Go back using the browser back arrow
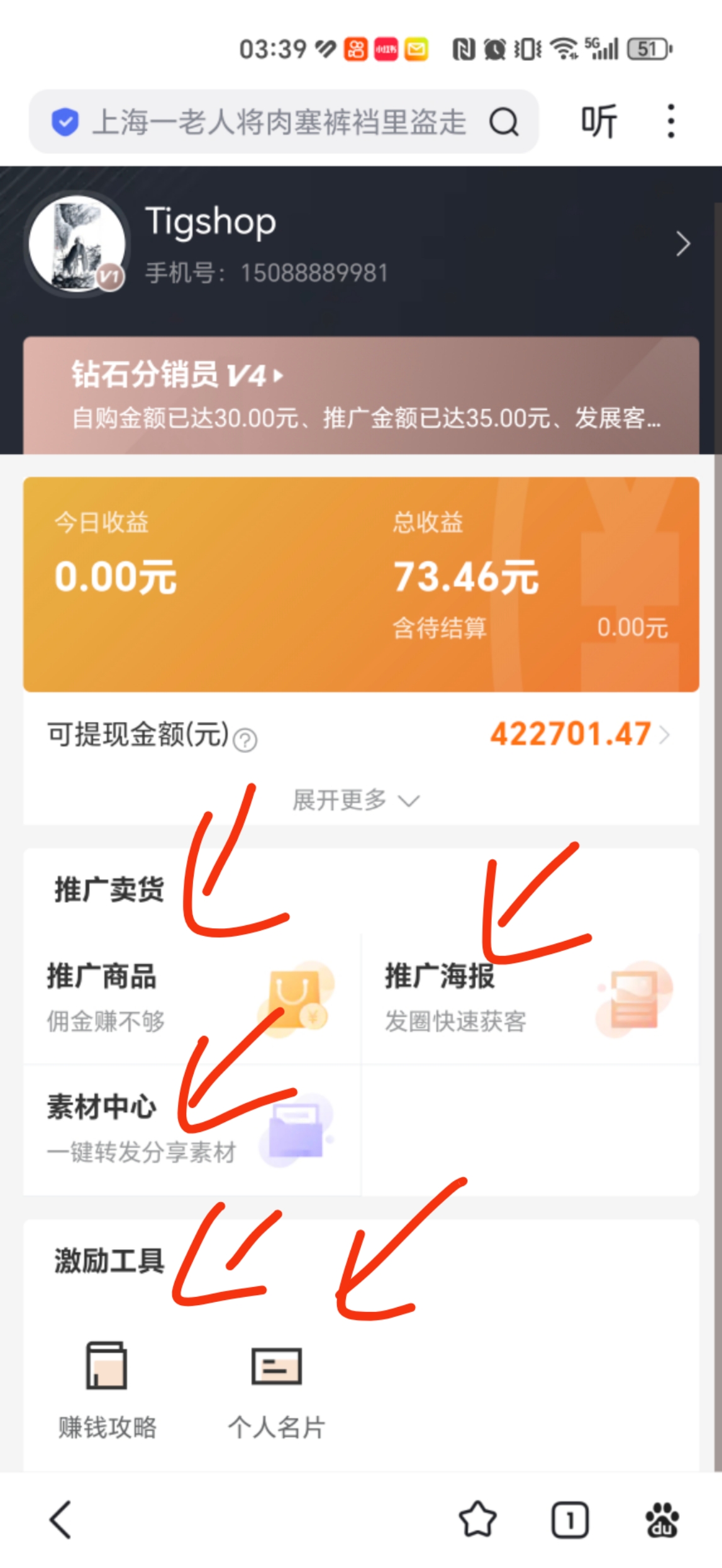 click(x=61, y=1520)
